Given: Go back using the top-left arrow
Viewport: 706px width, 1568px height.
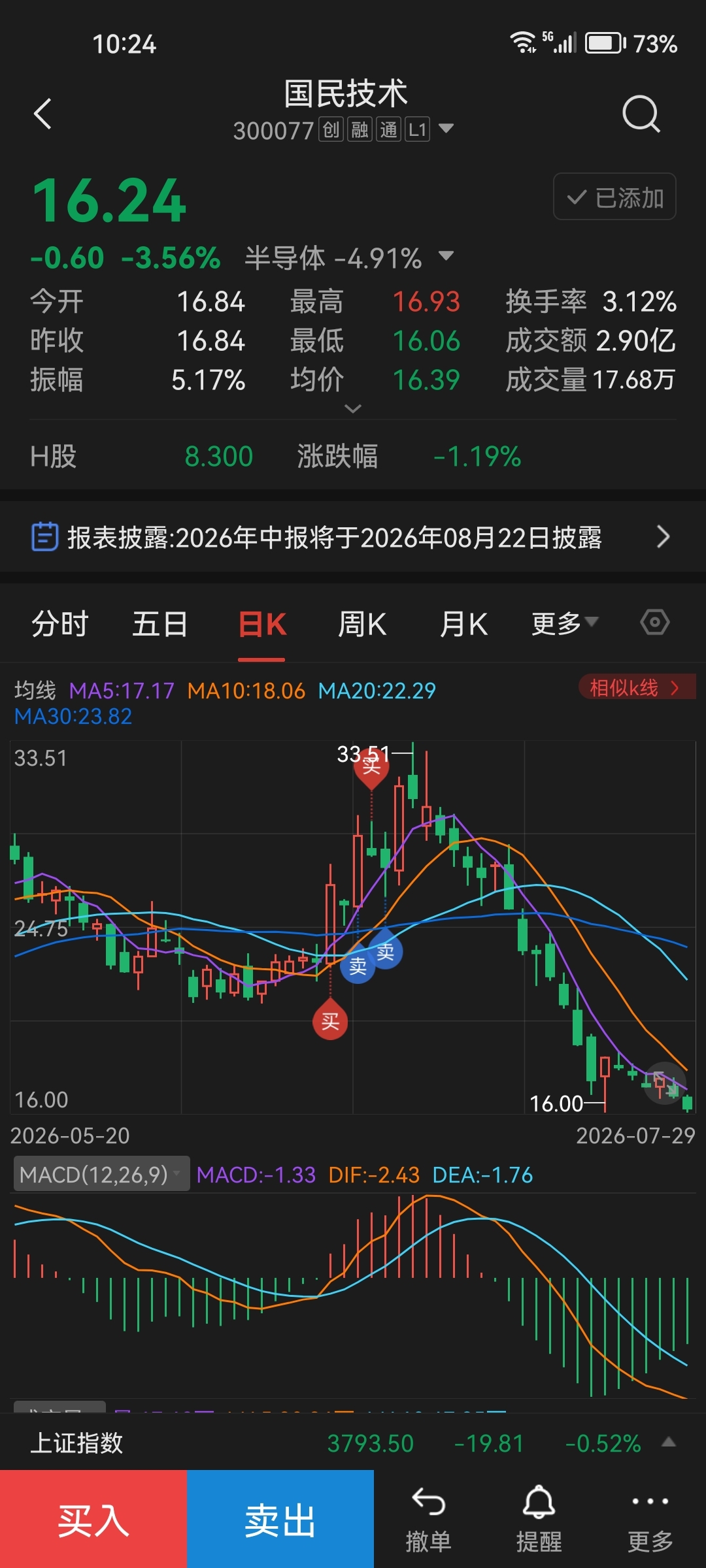Looking at the screenshot, I should (43, 114).
